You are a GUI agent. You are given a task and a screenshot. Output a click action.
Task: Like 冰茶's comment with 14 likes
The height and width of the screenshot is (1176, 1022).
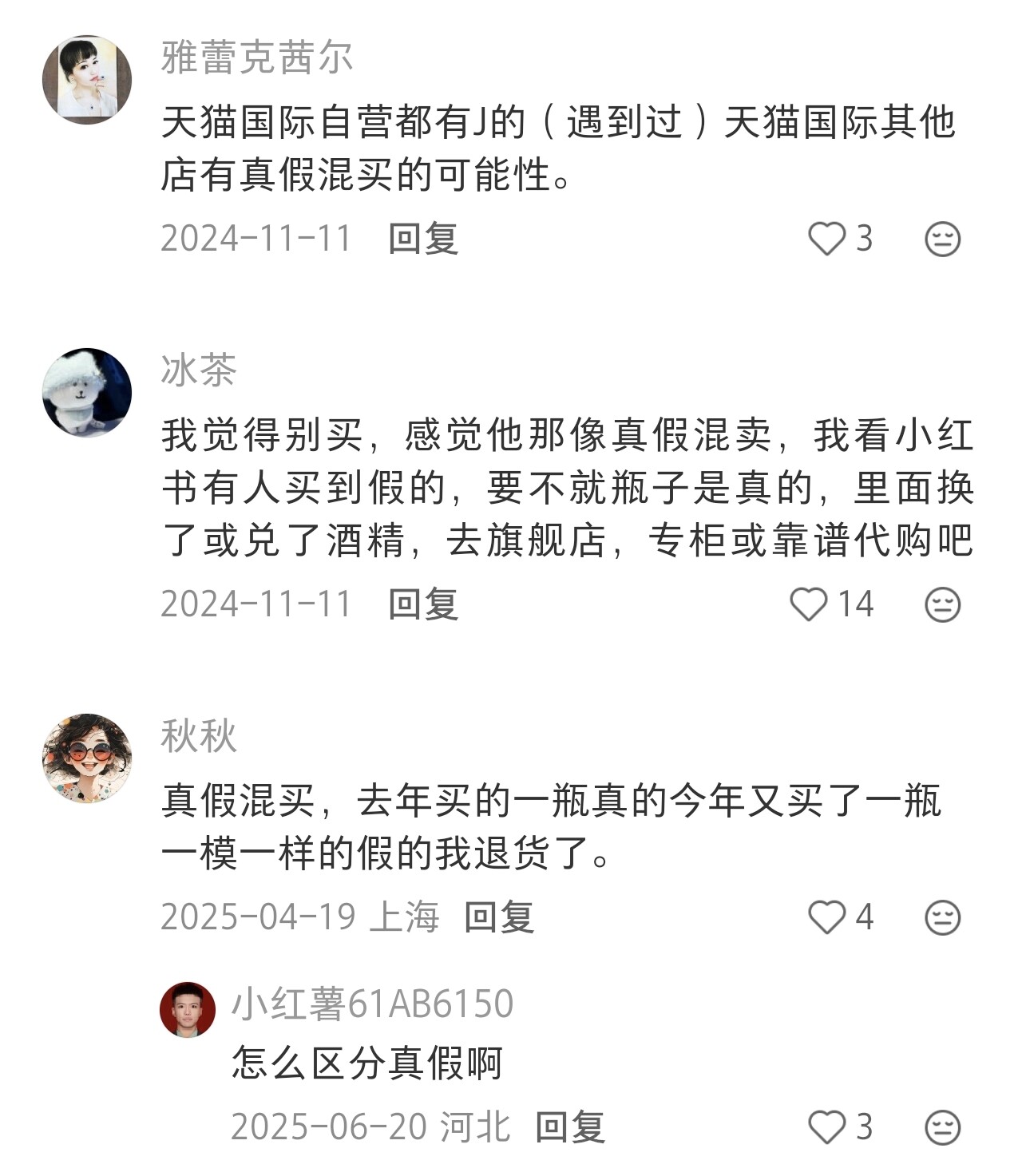pos(809,604)
